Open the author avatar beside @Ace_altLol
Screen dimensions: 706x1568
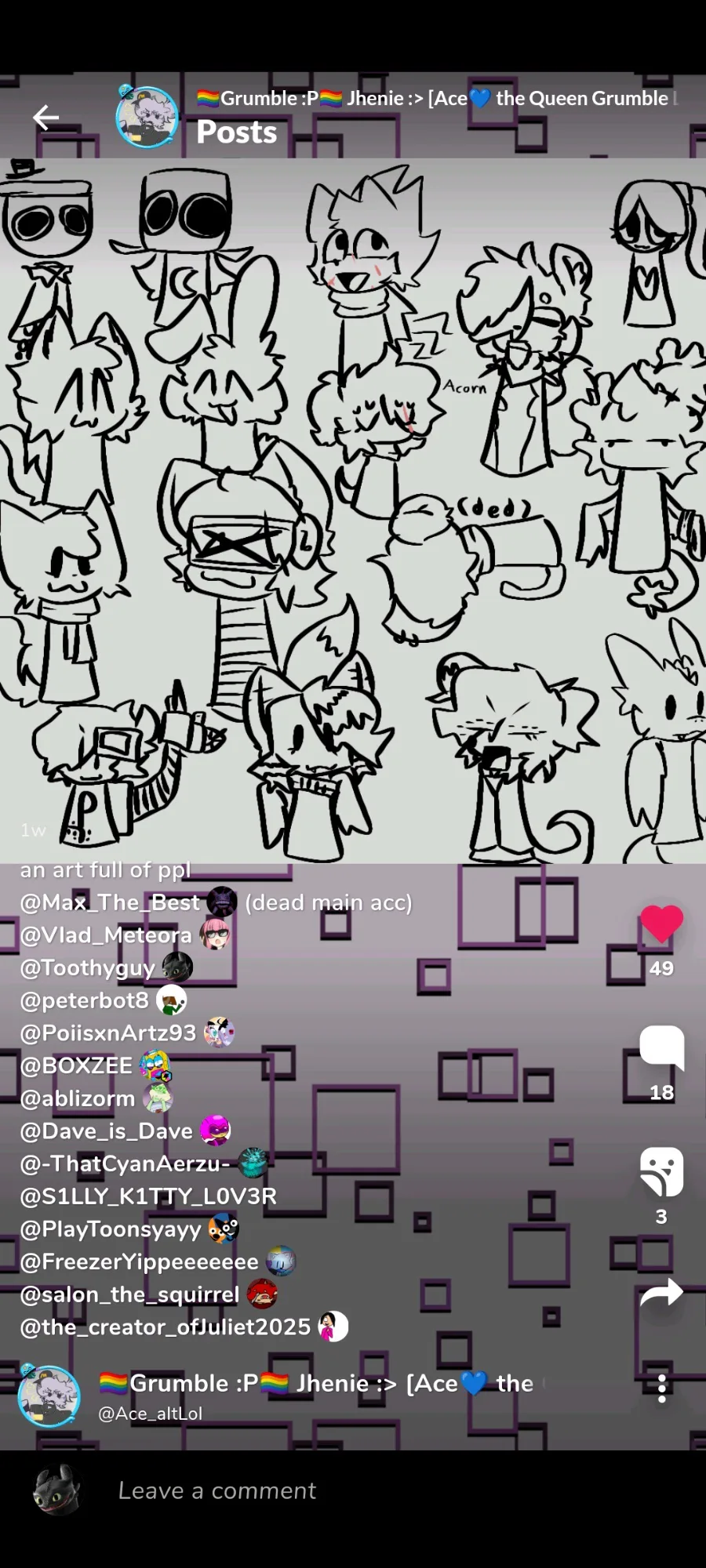(49, 1396)
